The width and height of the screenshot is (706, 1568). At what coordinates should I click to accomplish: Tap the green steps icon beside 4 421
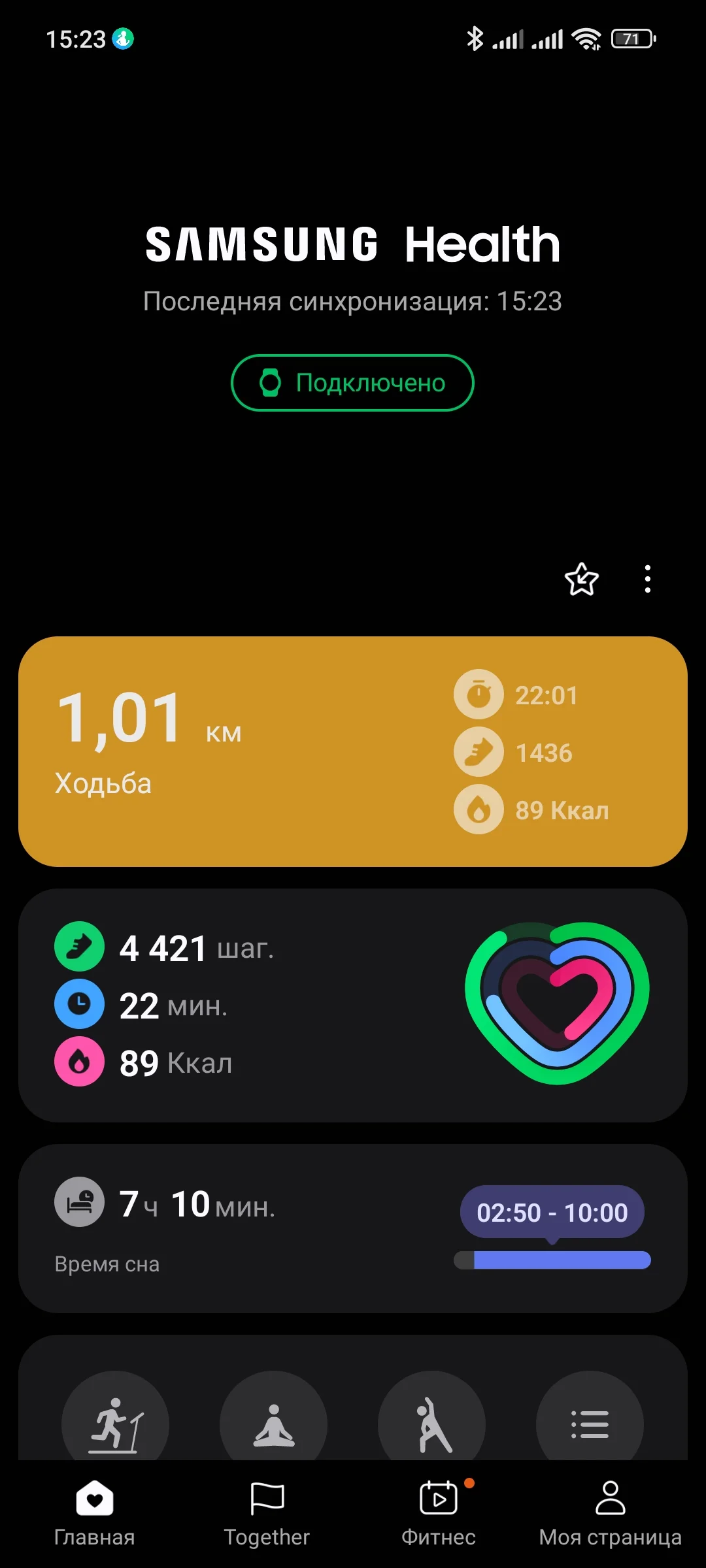click(x=78, y=947)
